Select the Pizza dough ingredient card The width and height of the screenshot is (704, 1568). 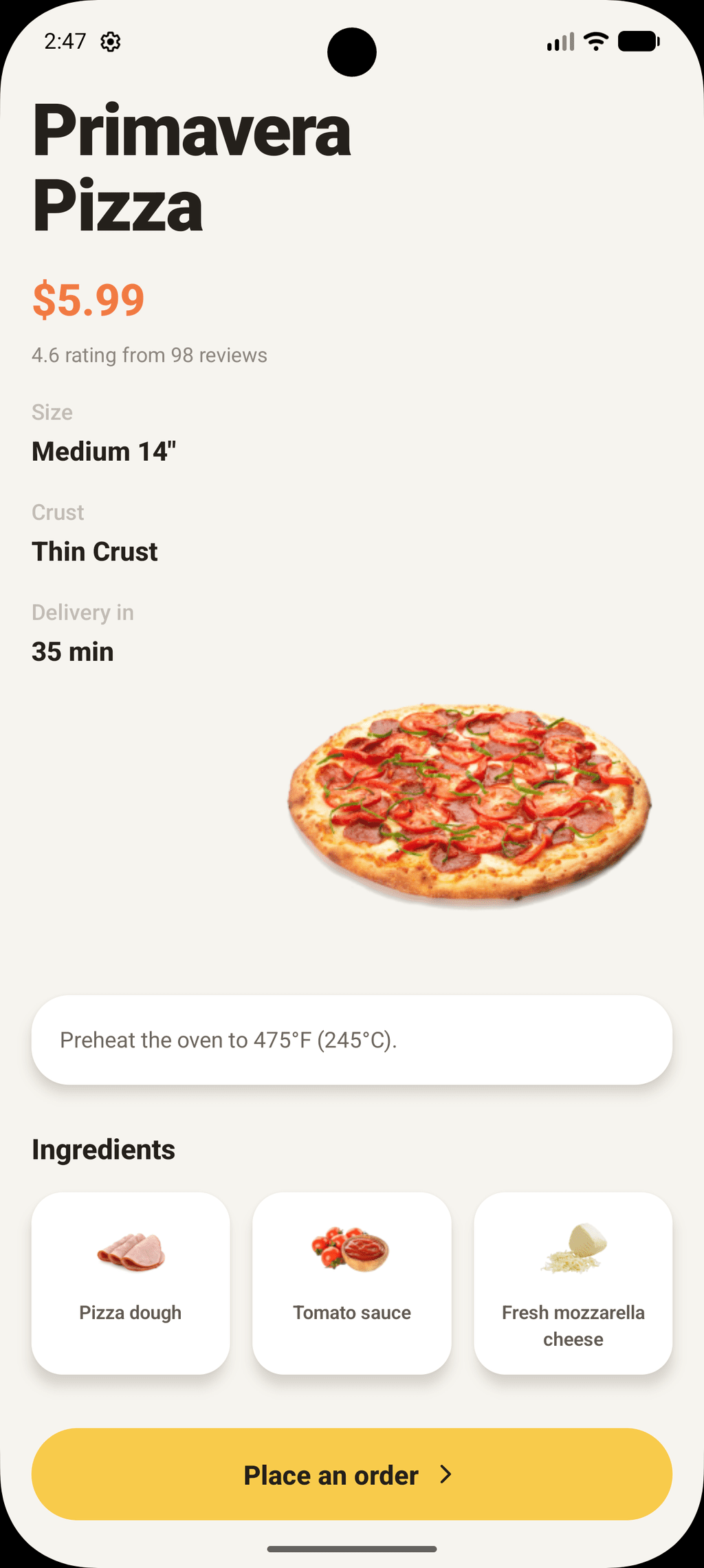tap(131, 1283)
